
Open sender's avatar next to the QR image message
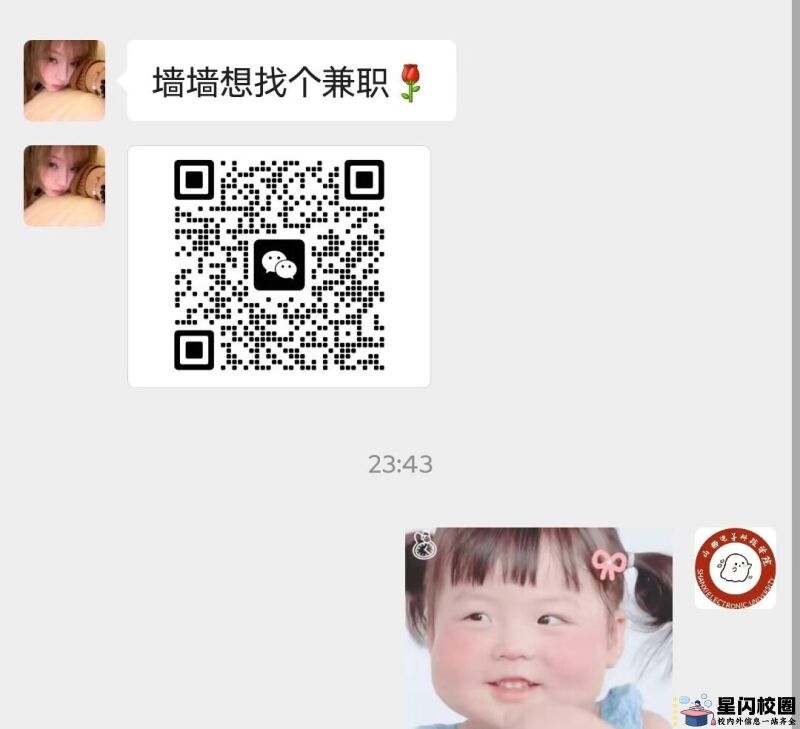click(x=64, y=185)
